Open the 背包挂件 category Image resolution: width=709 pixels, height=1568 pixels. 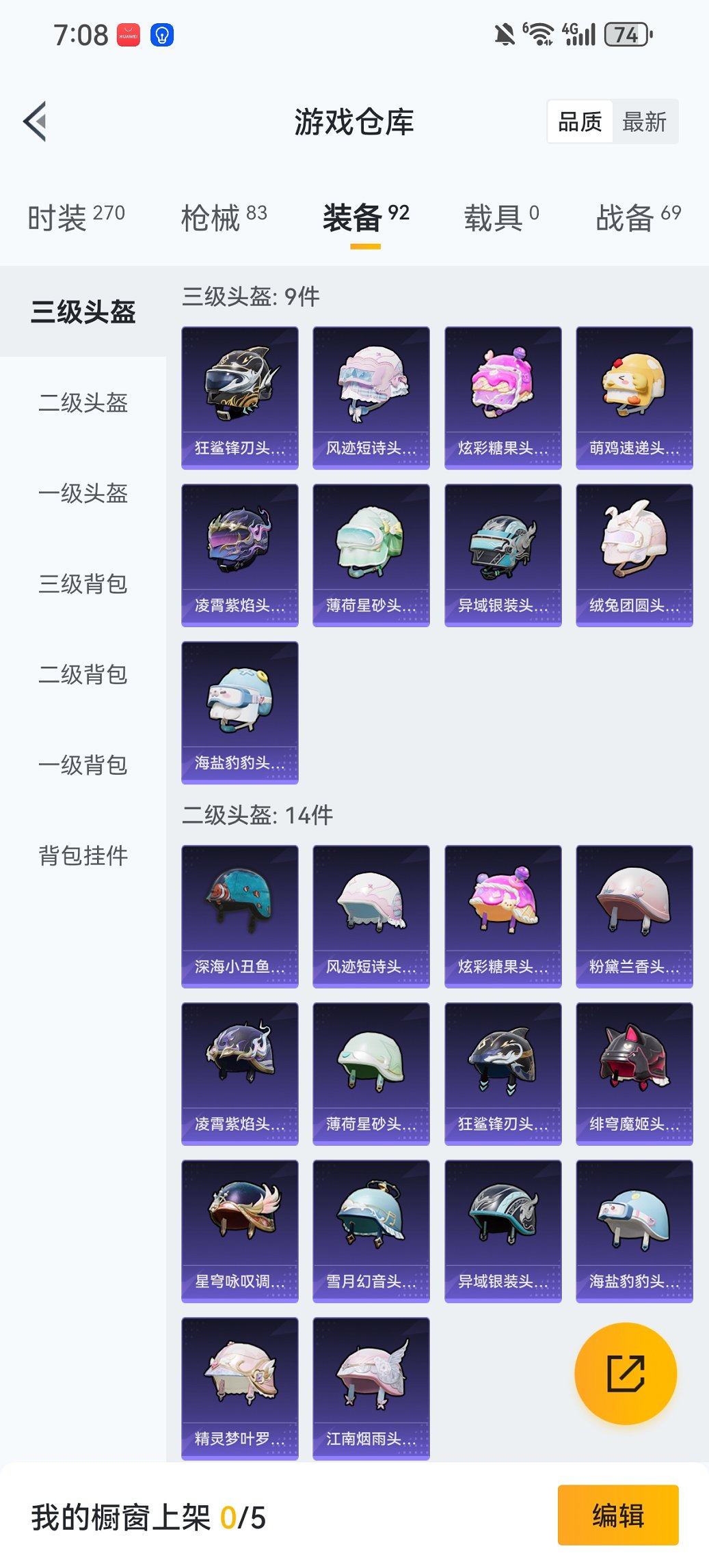tap(82, 855)
